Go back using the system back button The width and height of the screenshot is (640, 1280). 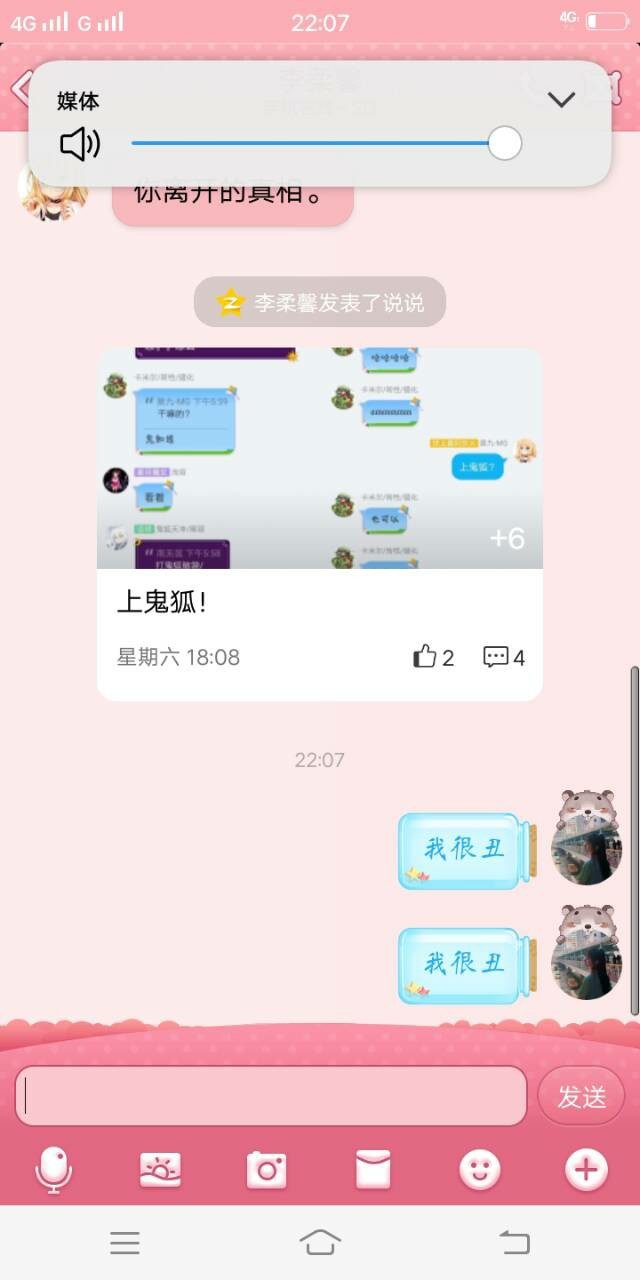pos(514,1242)
